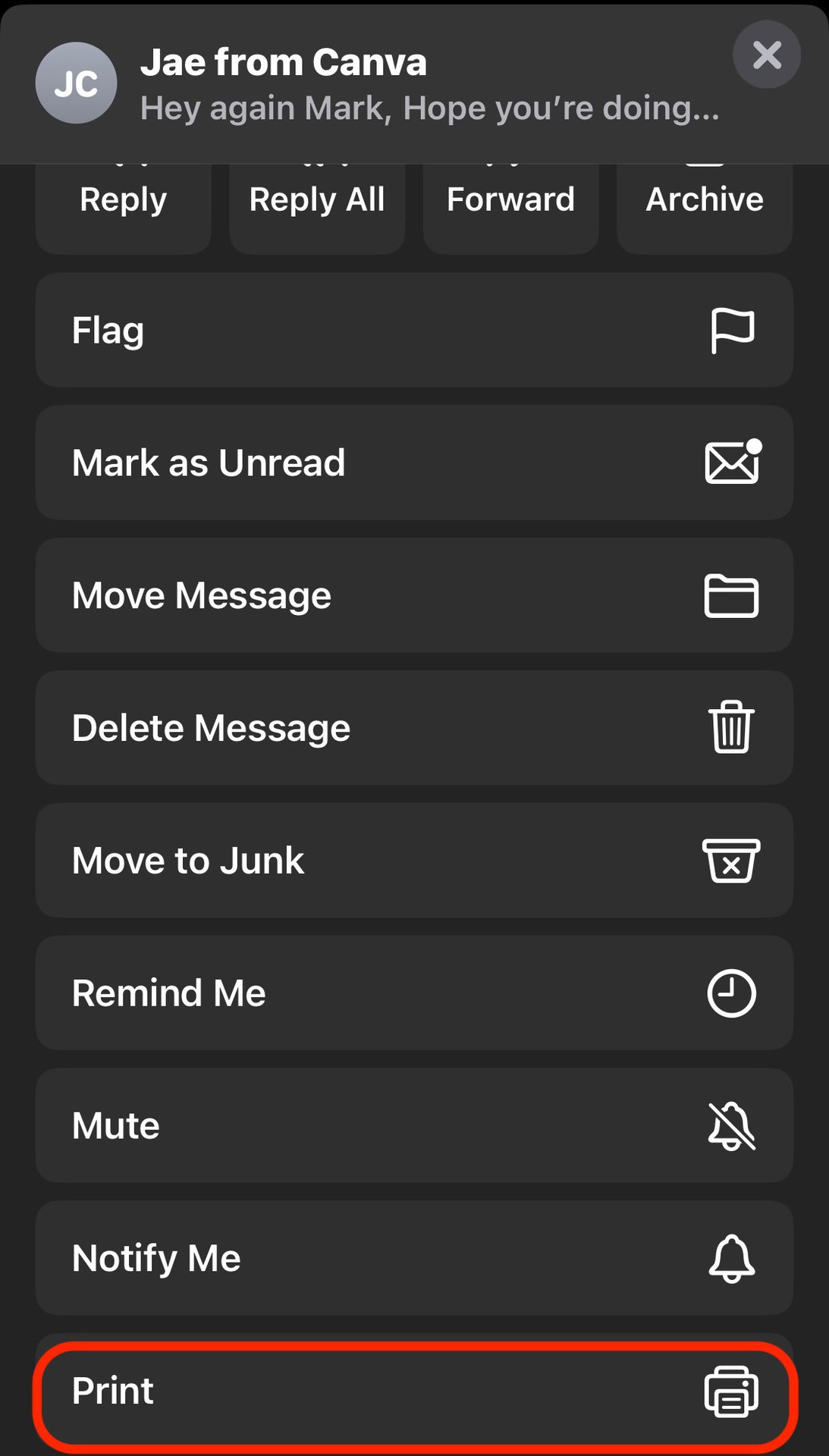This screenshot has width=829, height=1456.
Task: Print the email
Action: pyautogui.click(x=414, y=1392)
